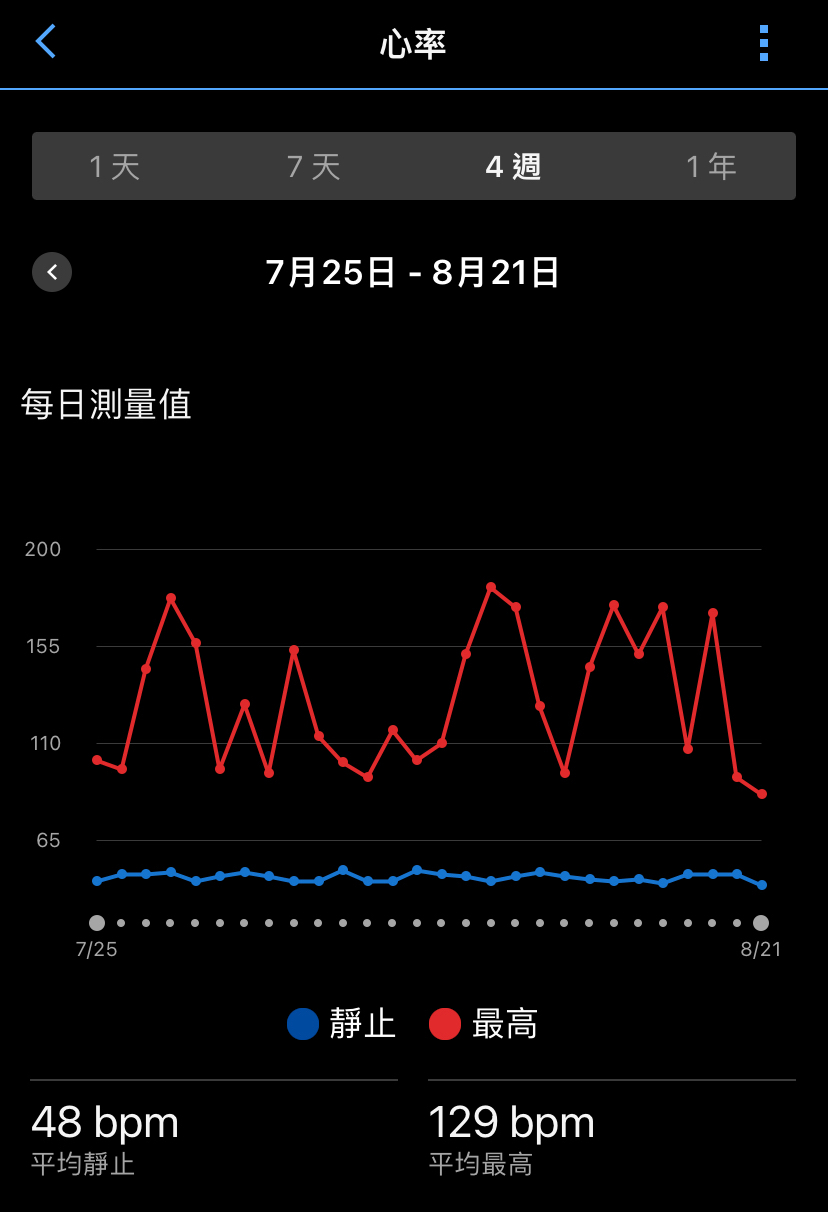Open the three-dot overflow menu
This screenshot has width=828, height=1212.
(764, 44)
